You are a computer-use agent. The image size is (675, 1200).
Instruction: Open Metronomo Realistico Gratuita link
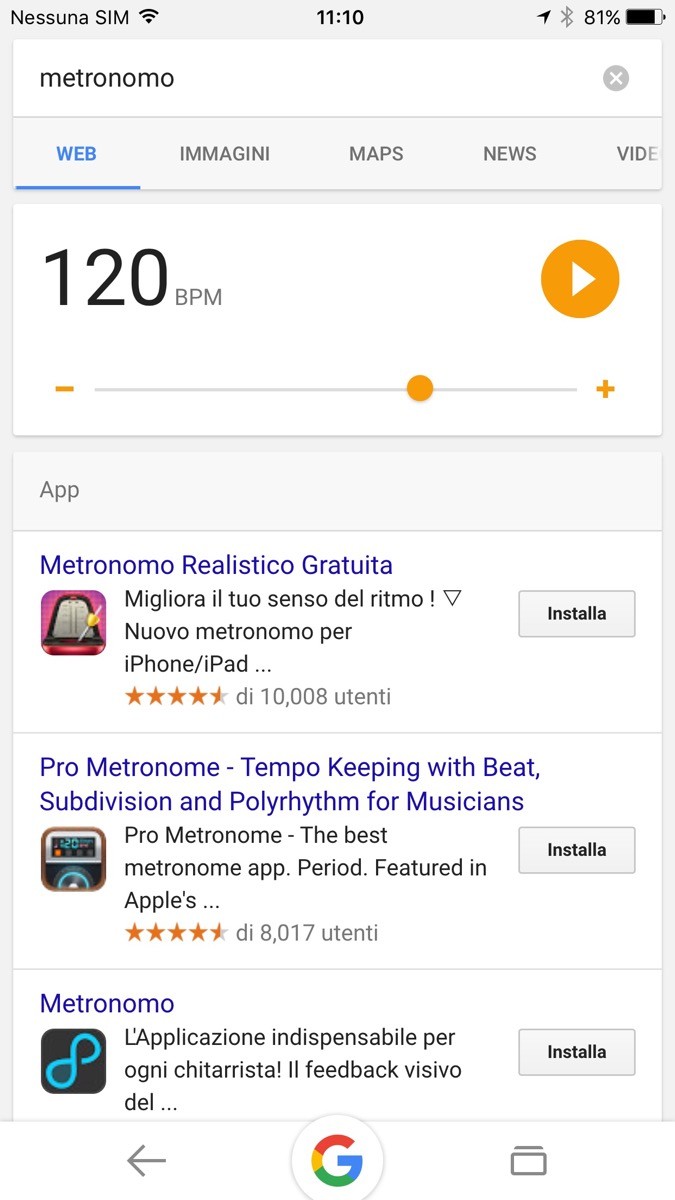pos(216,565)
